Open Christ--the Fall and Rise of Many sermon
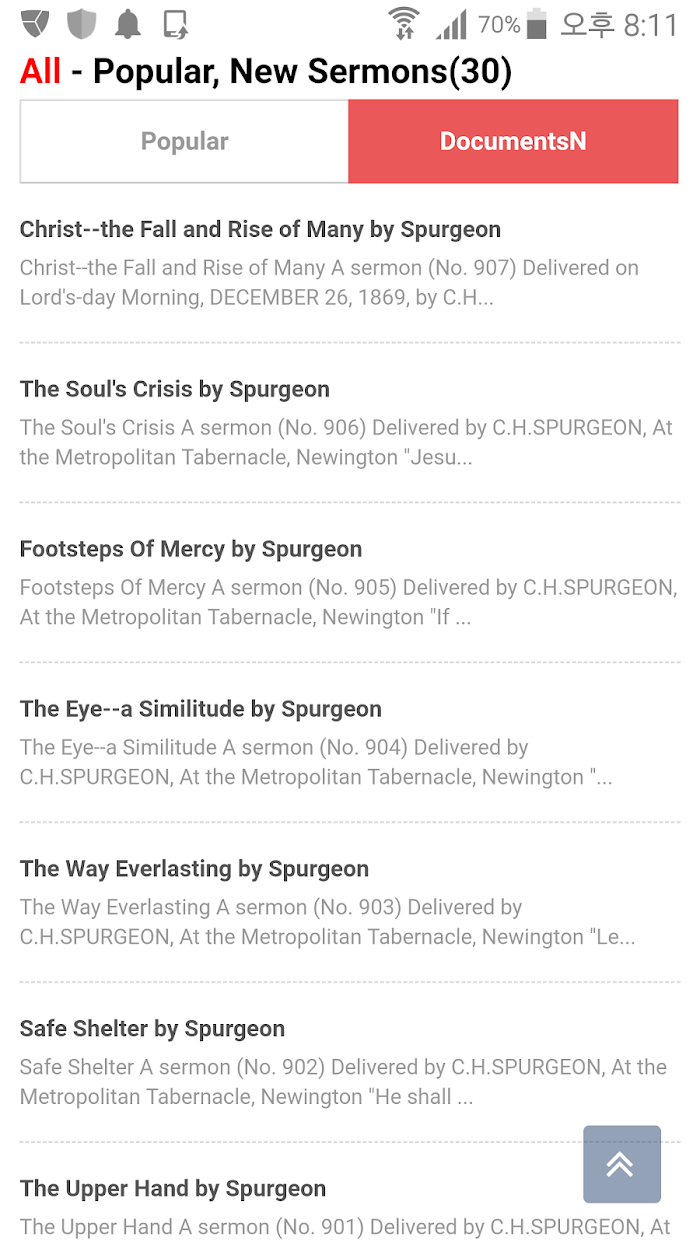 point(350,263)
